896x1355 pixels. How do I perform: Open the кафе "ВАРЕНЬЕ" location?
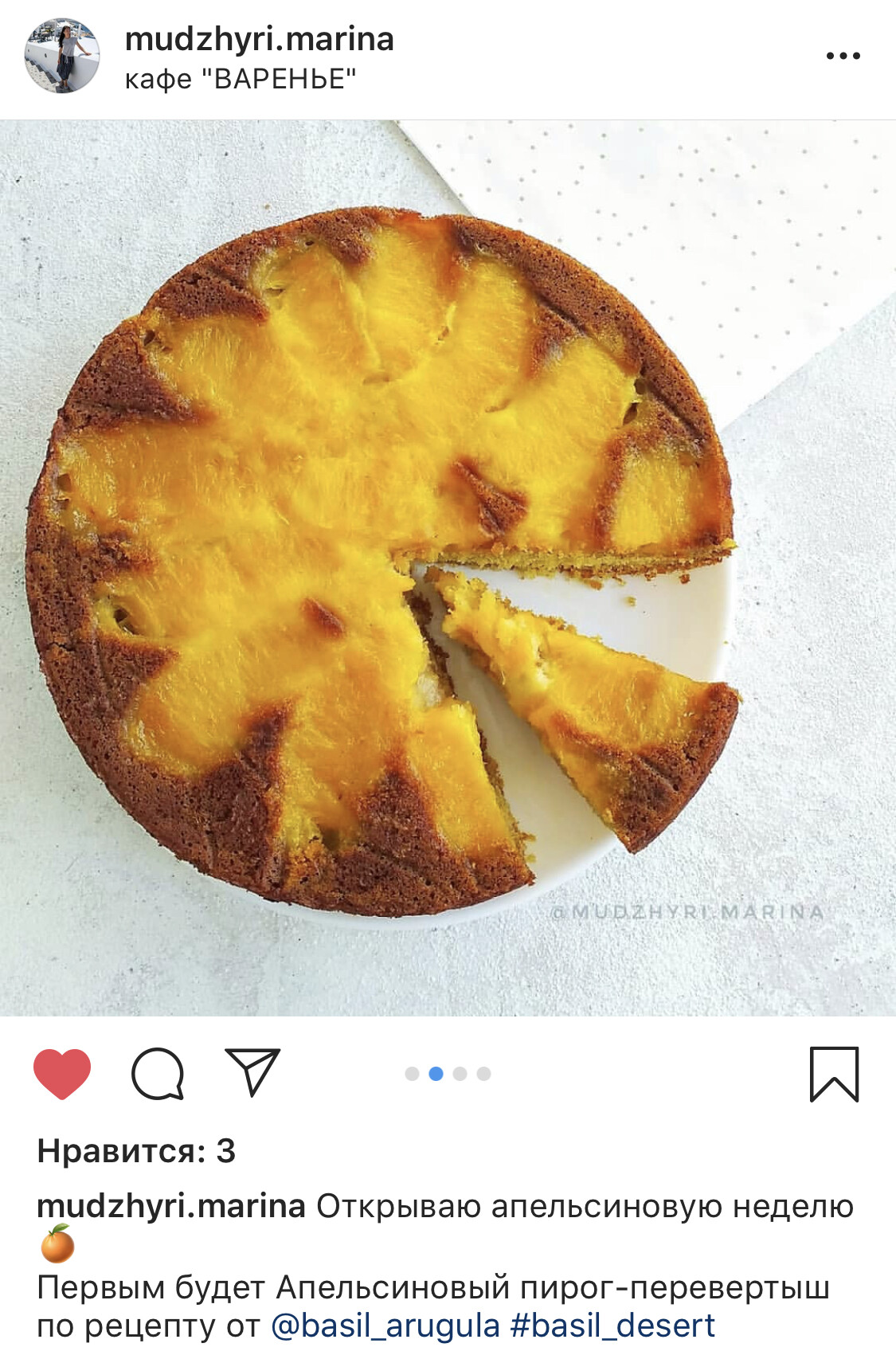240,80
